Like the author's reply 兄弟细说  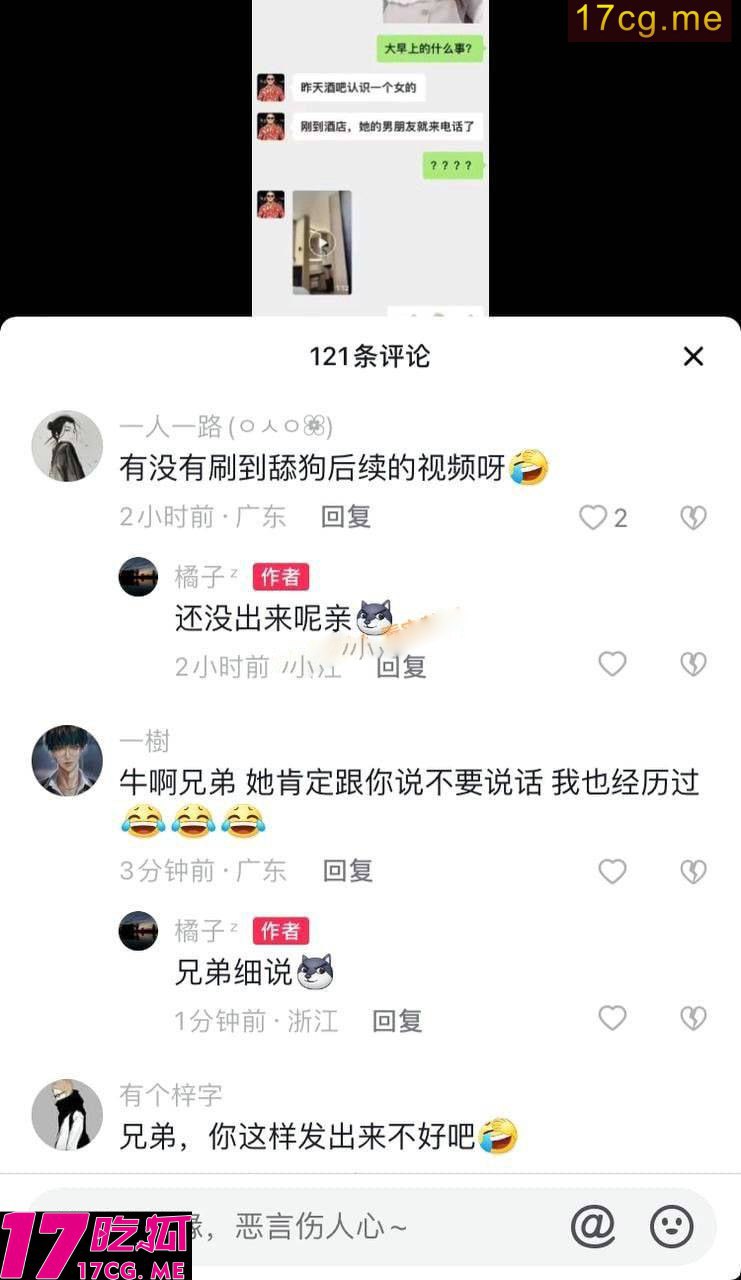point(612,1018)
